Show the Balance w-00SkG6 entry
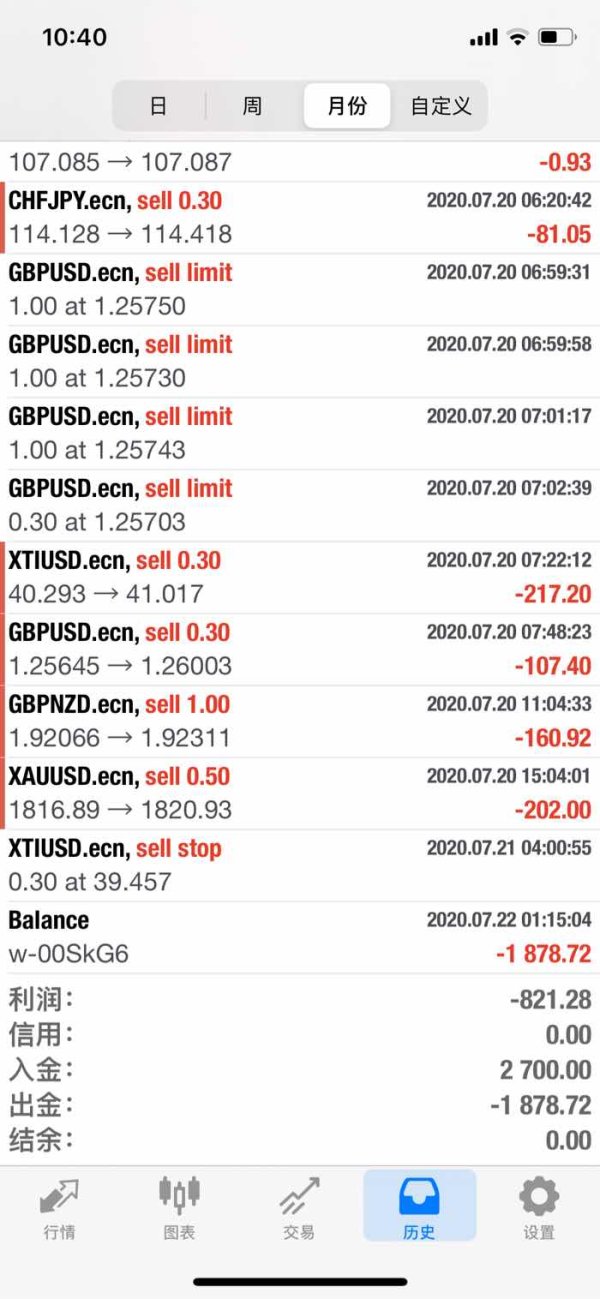 (300, 937)
